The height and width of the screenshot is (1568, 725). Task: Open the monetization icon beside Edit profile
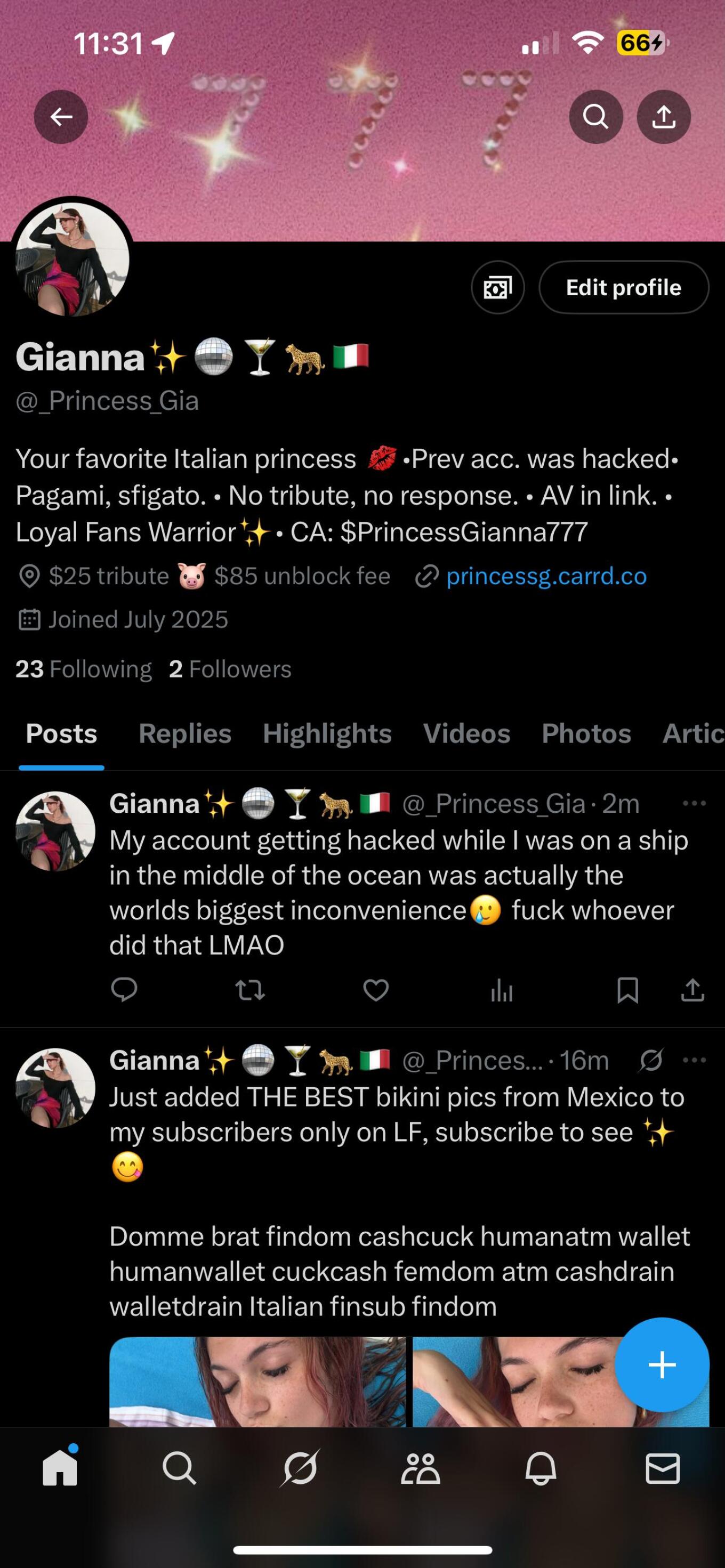coord(497,287)
